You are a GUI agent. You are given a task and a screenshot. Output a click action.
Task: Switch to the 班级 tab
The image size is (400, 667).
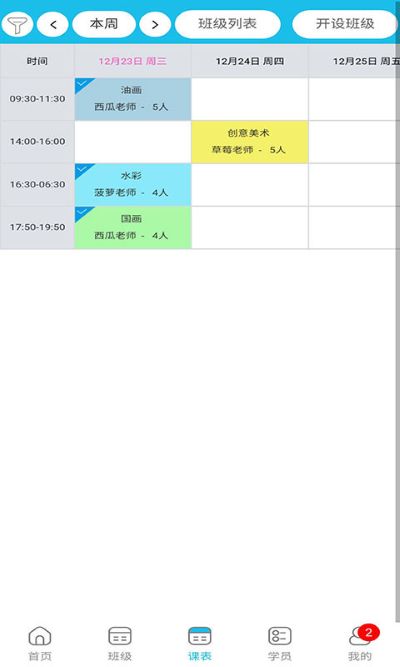[120, 644]
